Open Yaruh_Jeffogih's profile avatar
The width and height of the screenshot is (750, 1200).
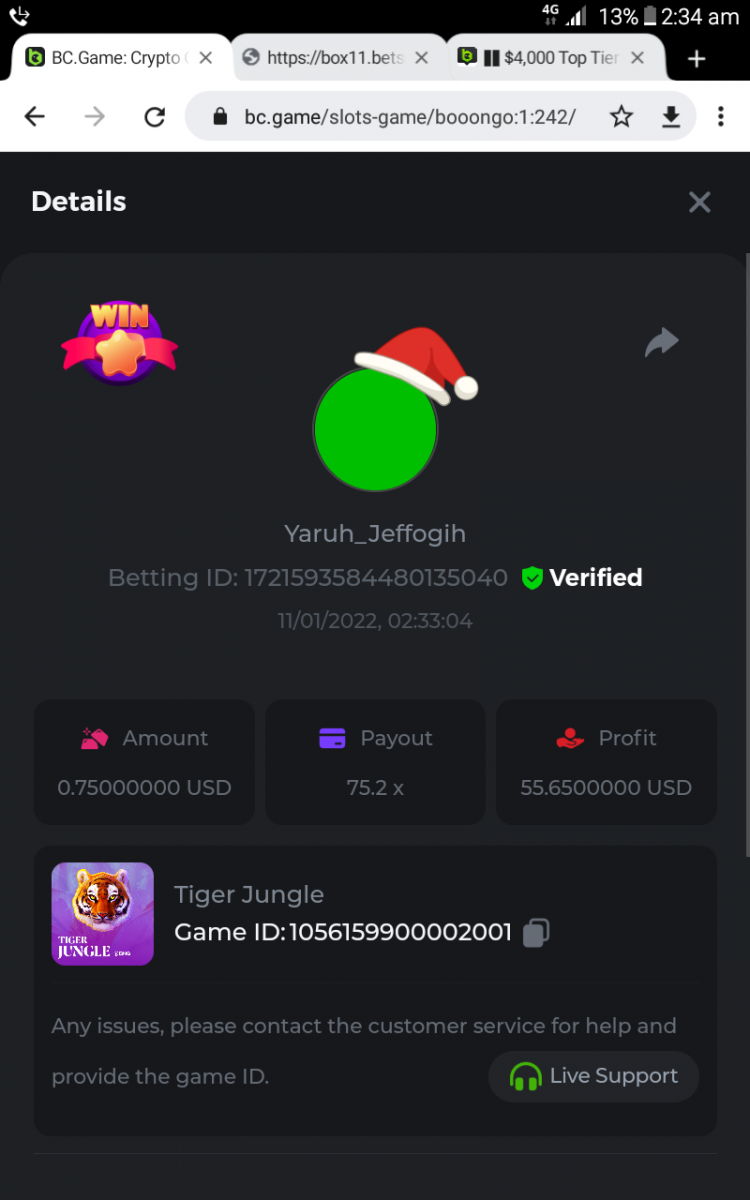[x=375, y=429]
